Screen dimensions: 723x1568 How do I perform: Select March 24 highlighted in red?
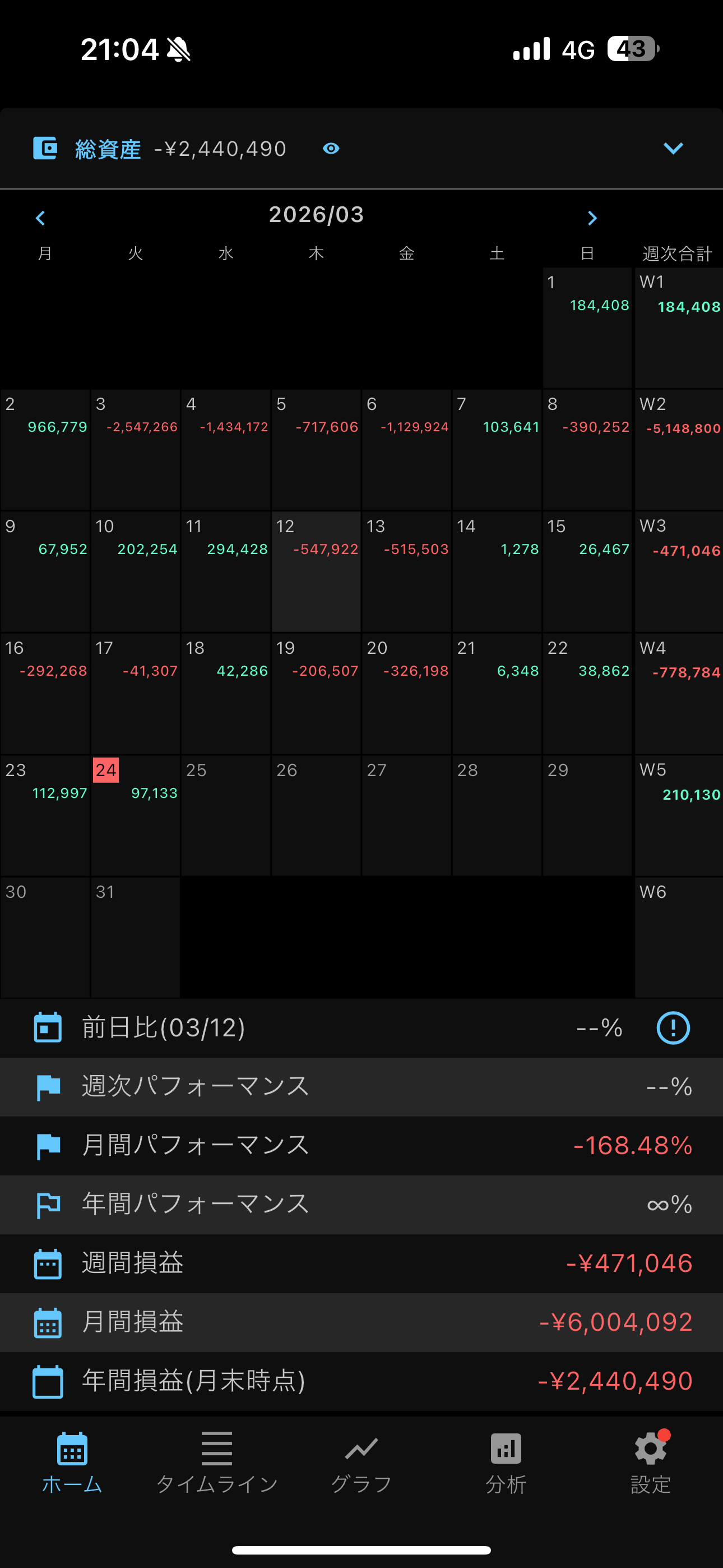[x=136, y=815]
